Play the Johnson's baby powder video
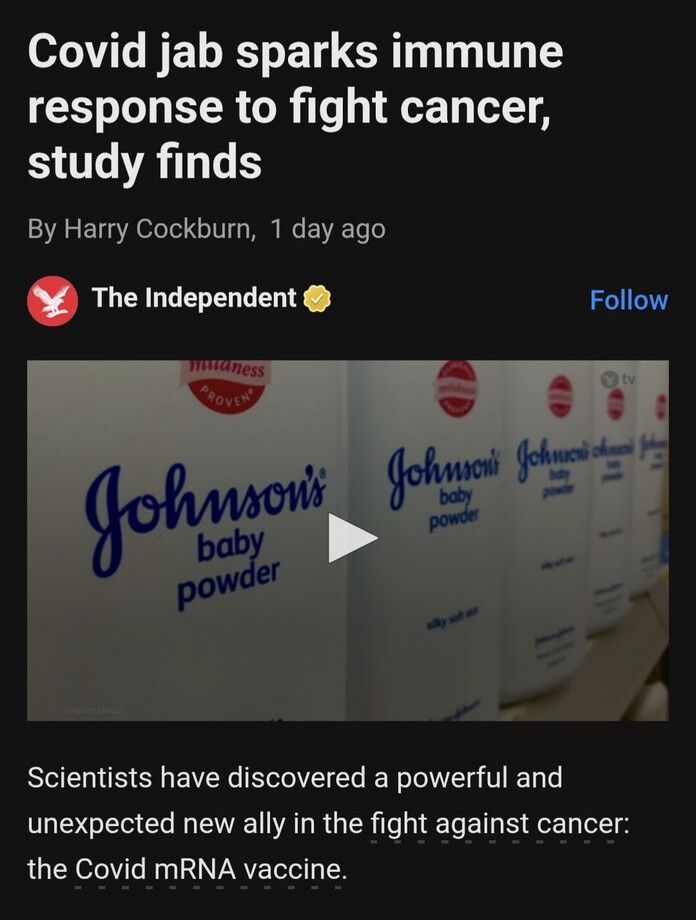The width and height of the screenshot is (696, 920). click(x=352, y=539)
